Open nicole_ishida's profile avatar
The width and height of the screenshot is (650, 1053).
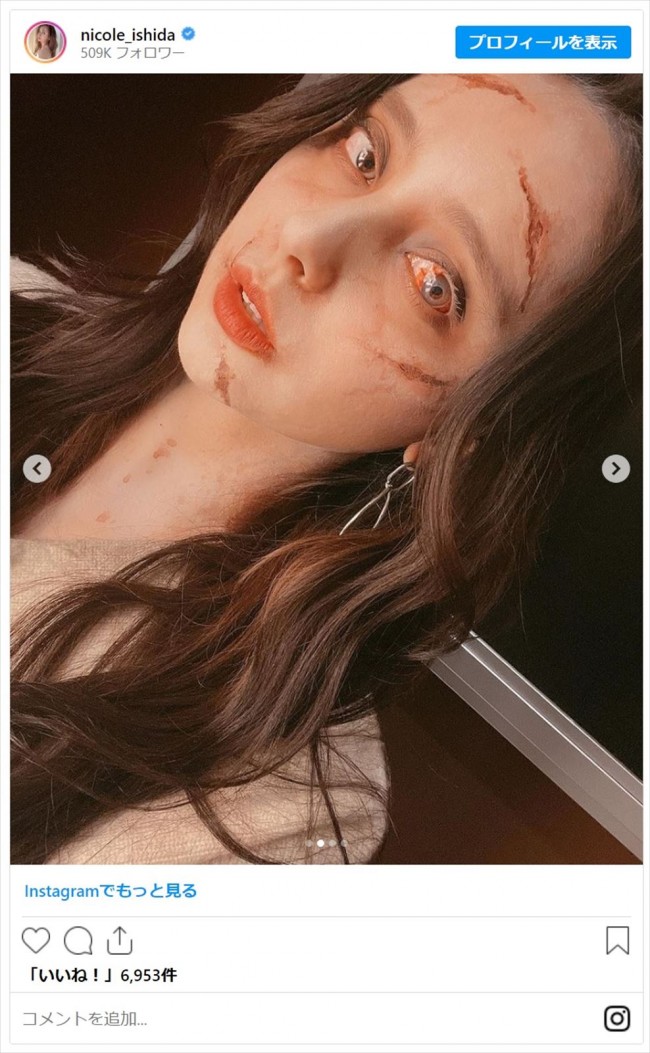[45, 42]
